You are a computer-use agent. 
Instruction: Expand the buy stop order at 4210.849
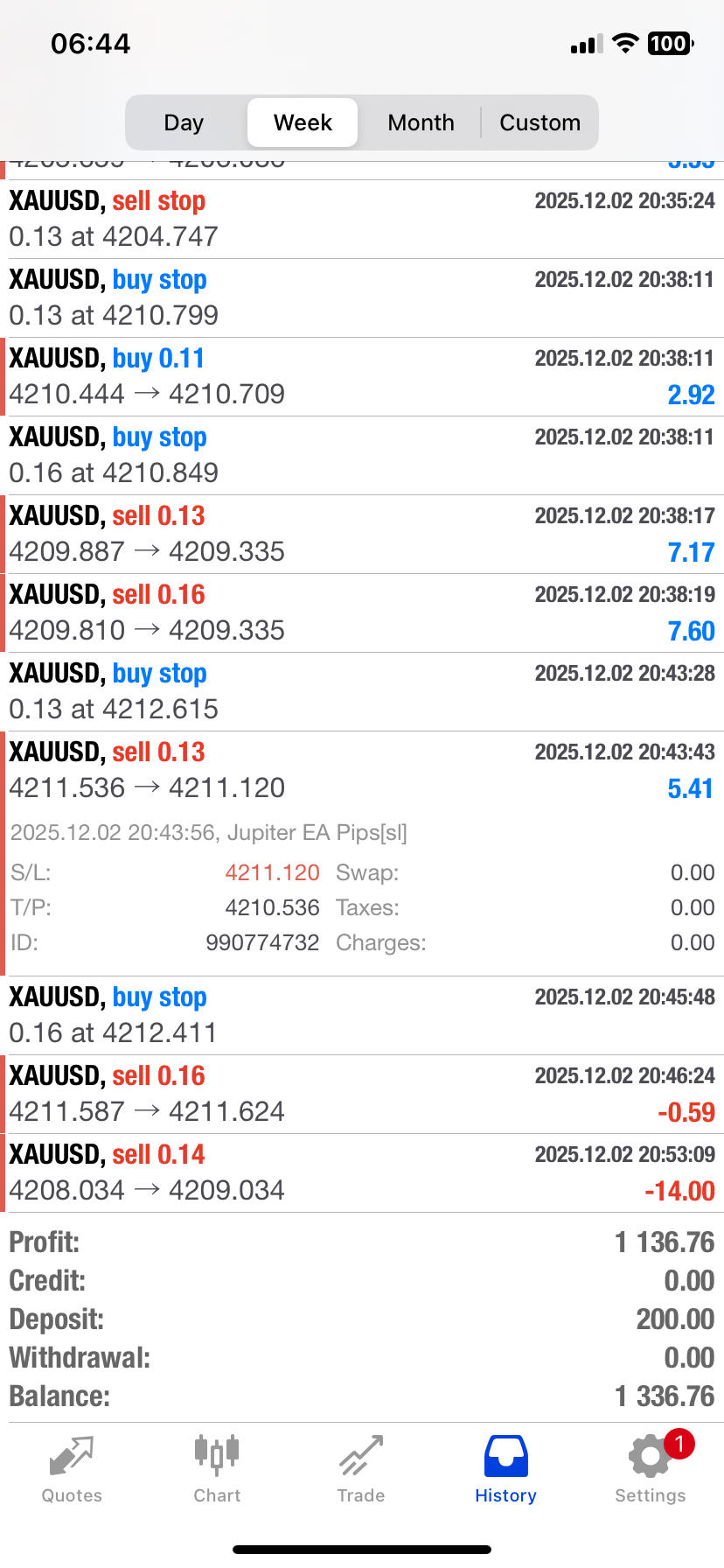(362, 455)
